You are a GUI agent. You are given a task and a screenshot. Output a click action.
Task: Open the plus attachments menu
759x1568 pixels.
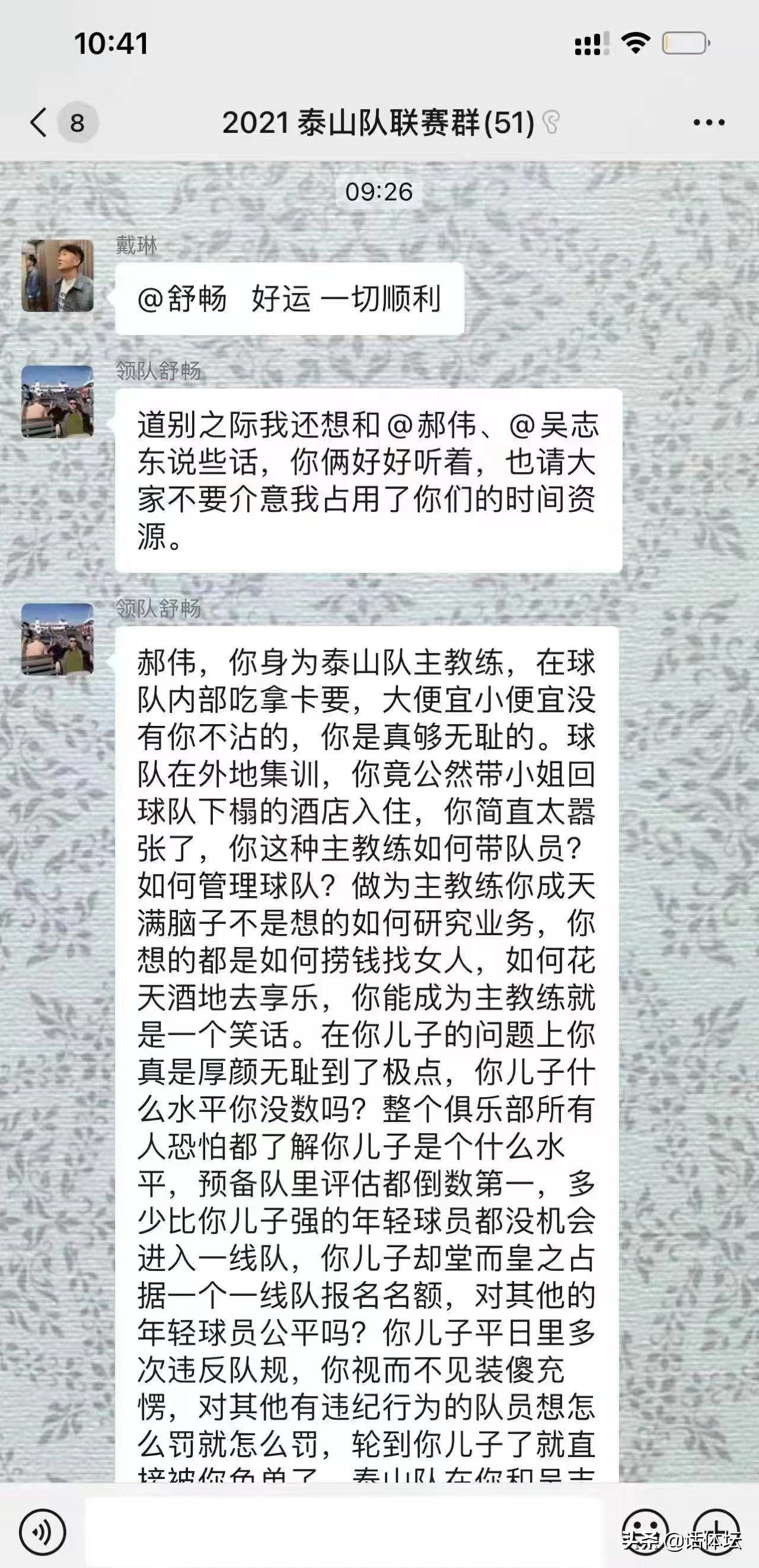click(716, 1532)
